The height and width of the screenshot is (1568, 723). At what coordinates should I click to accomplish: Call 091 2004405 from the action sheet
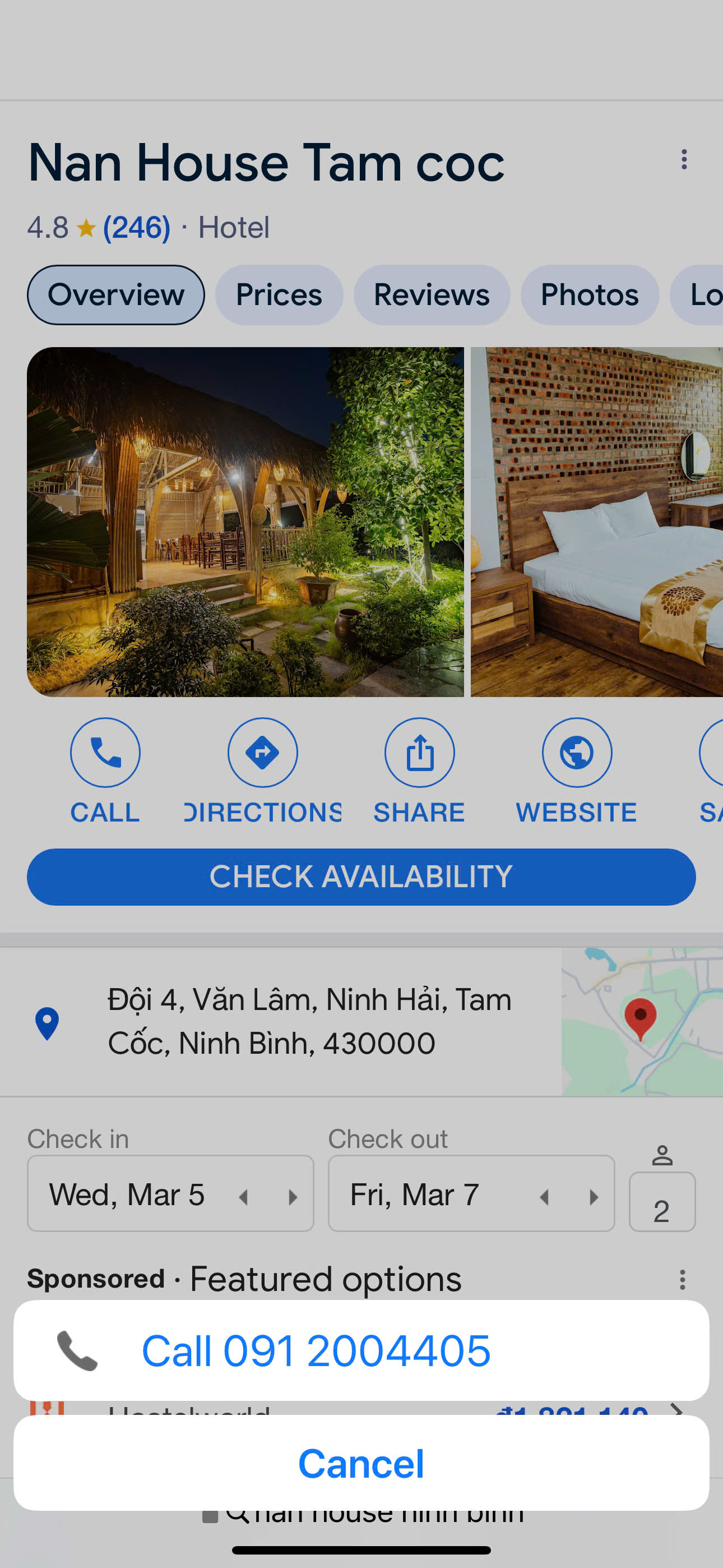coord(361,1350)
